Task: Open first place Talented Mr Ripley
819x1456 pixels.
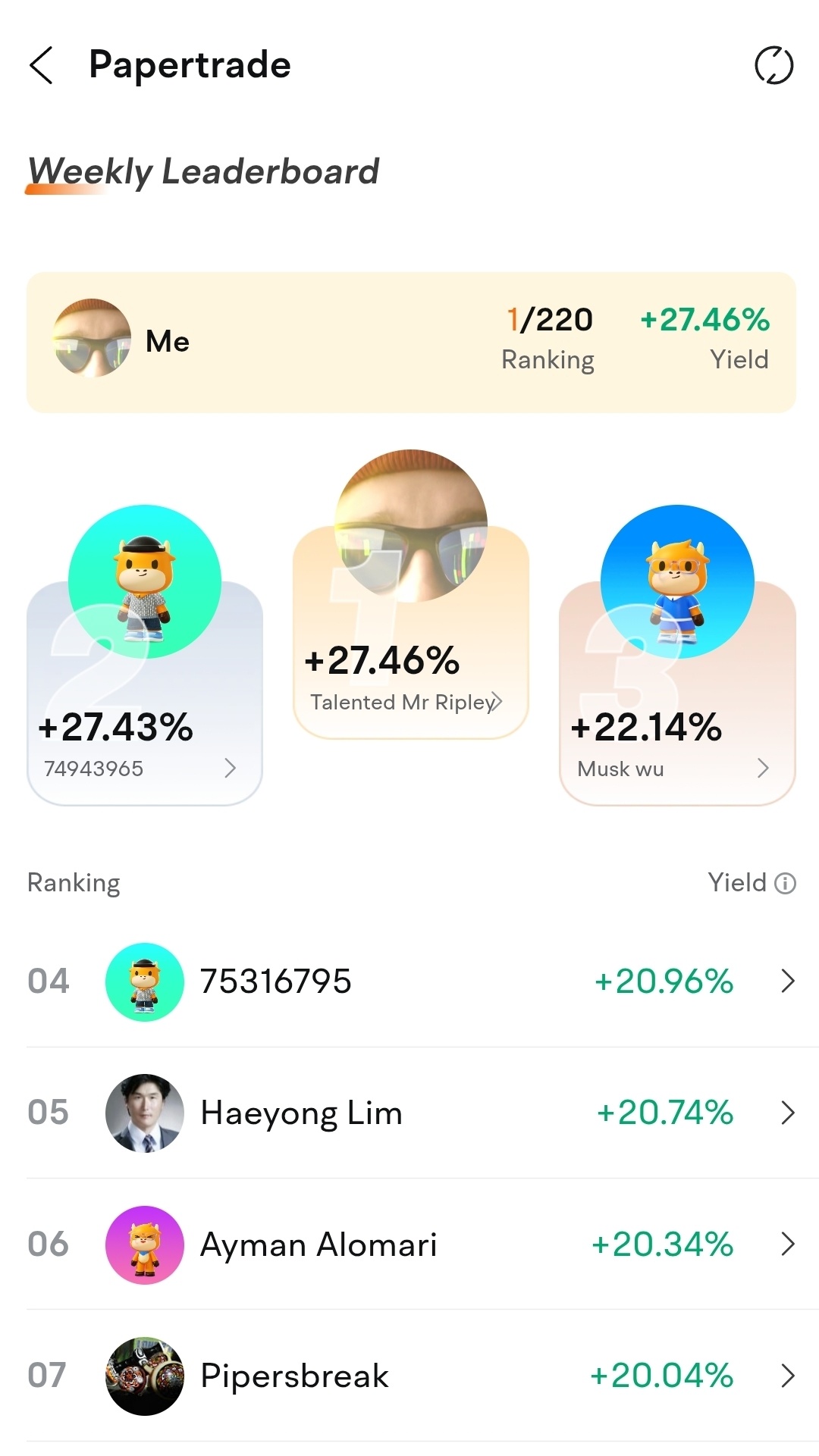Action: tap(409, 682)
